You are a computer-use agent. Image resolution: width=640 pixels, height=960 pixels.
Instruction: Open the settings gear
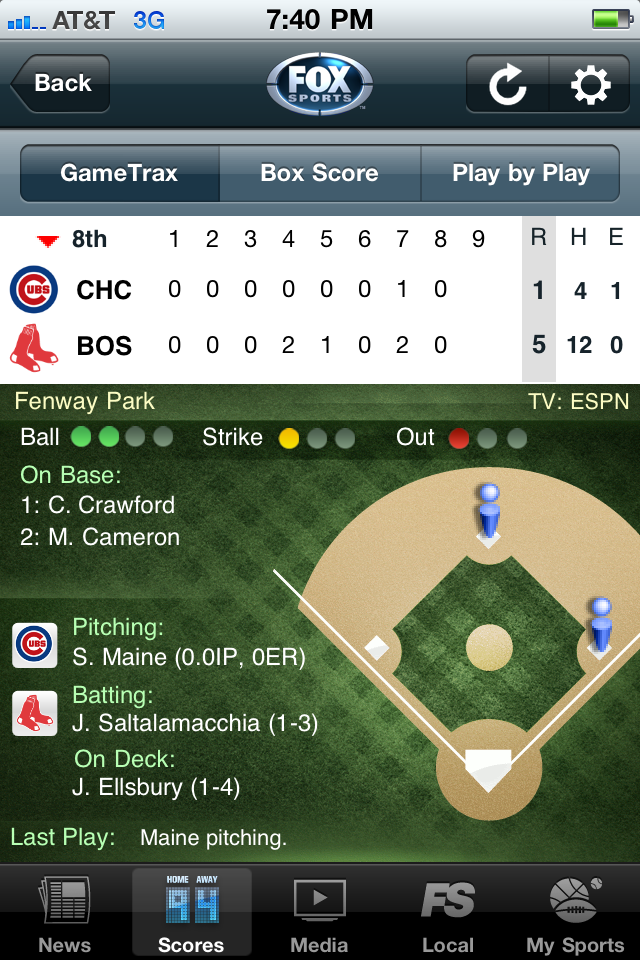590,85
